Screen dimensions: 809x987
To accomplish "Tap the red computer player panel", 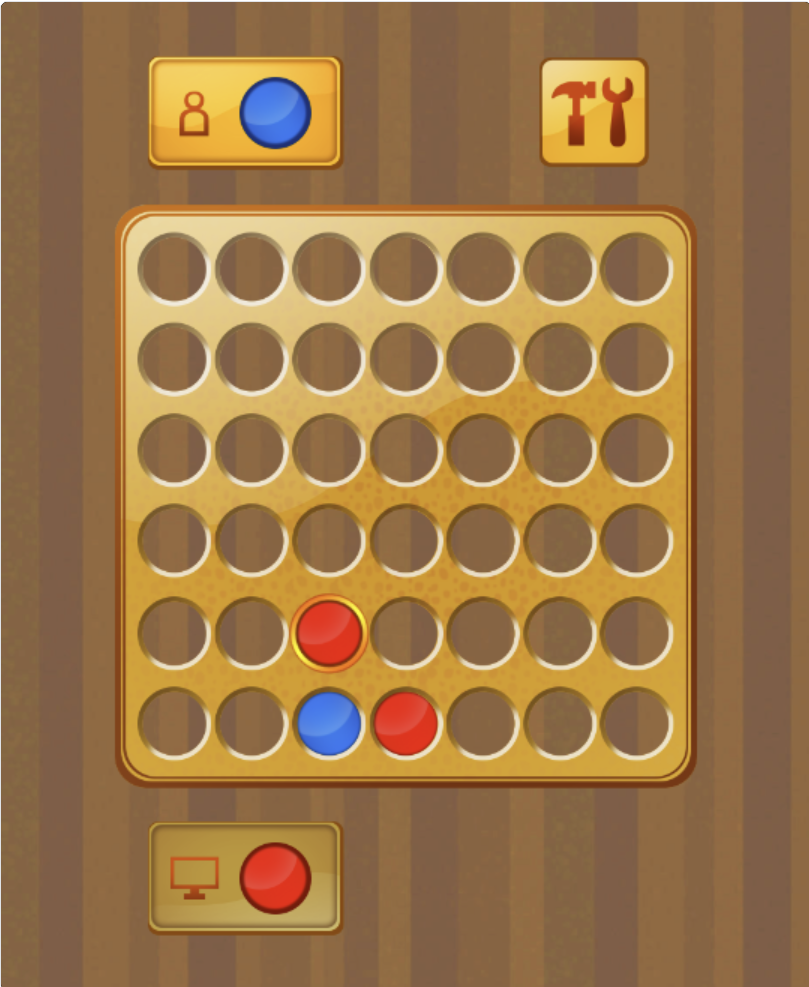I will pos(245,878).
